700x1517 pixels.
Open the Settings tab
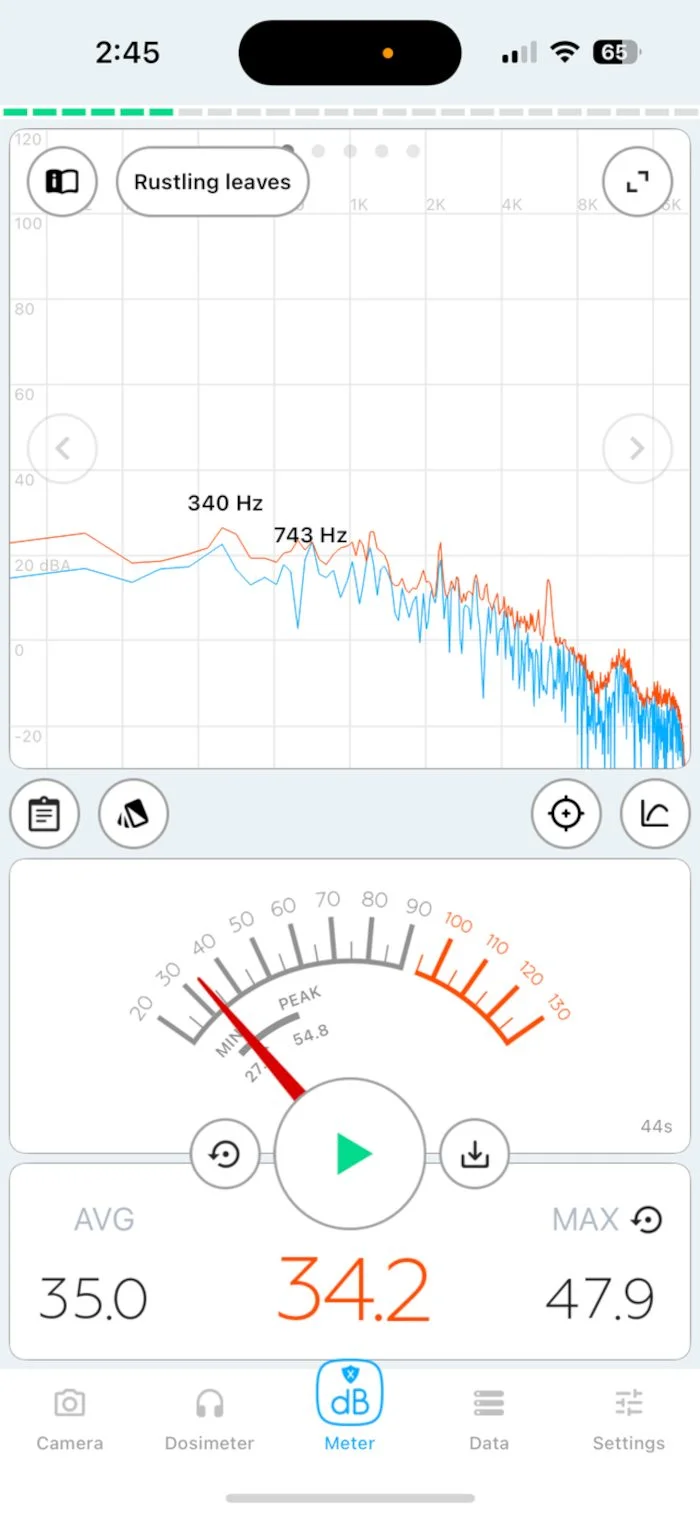[628, 1418]
